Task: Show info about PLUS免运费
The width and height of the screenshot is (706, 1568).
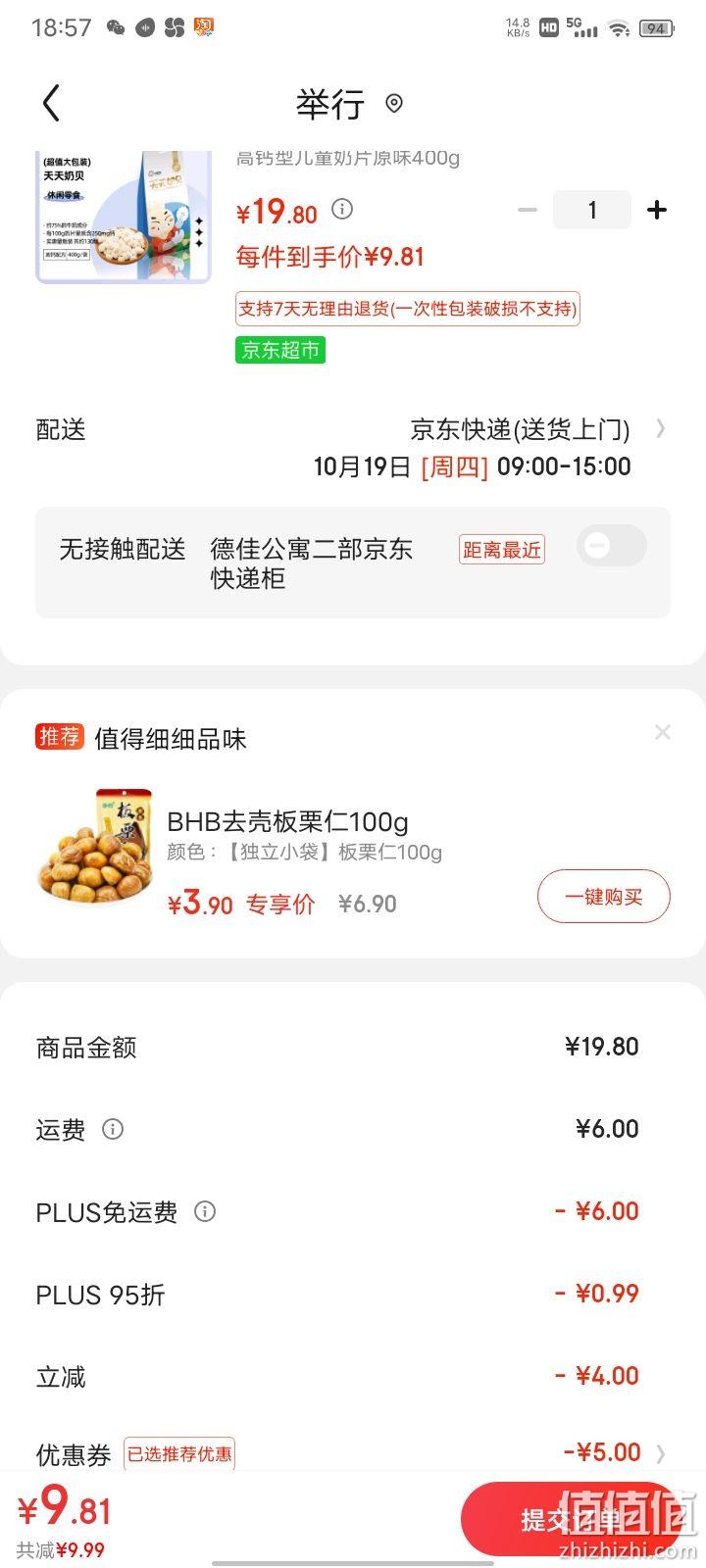Action: coord(205,1211)
